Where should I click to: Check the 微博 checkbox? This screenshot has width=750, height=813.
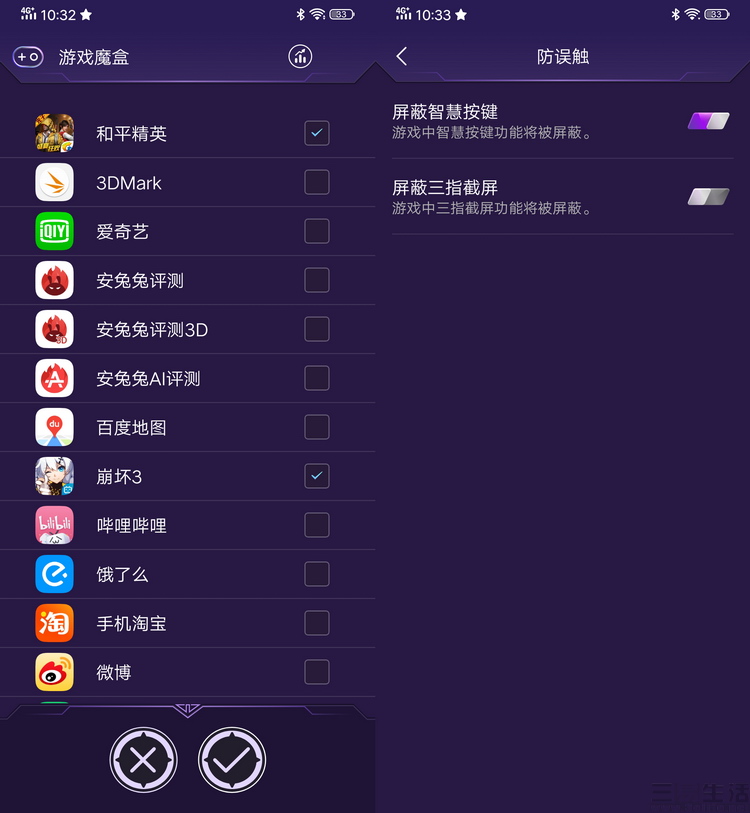pos(316,672)
